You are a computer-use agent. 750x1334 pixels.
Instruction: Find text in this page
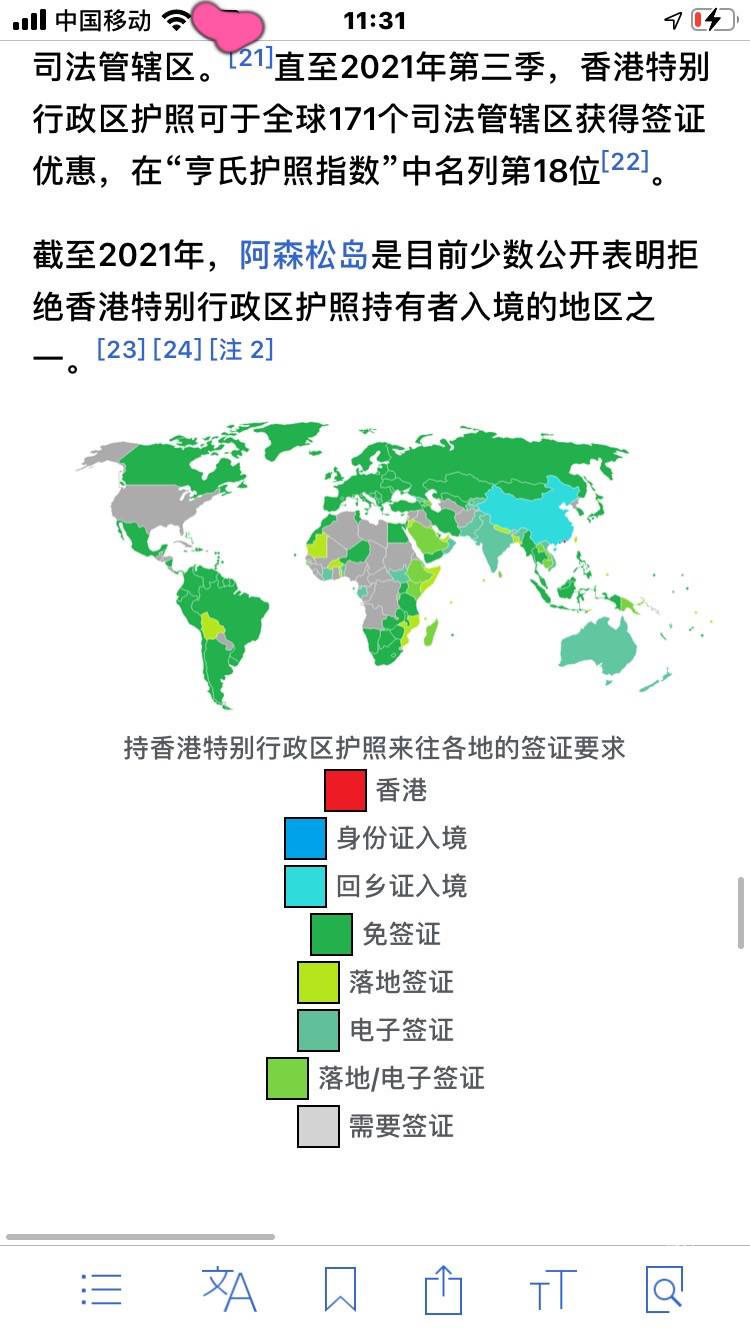pos(664,1289)
